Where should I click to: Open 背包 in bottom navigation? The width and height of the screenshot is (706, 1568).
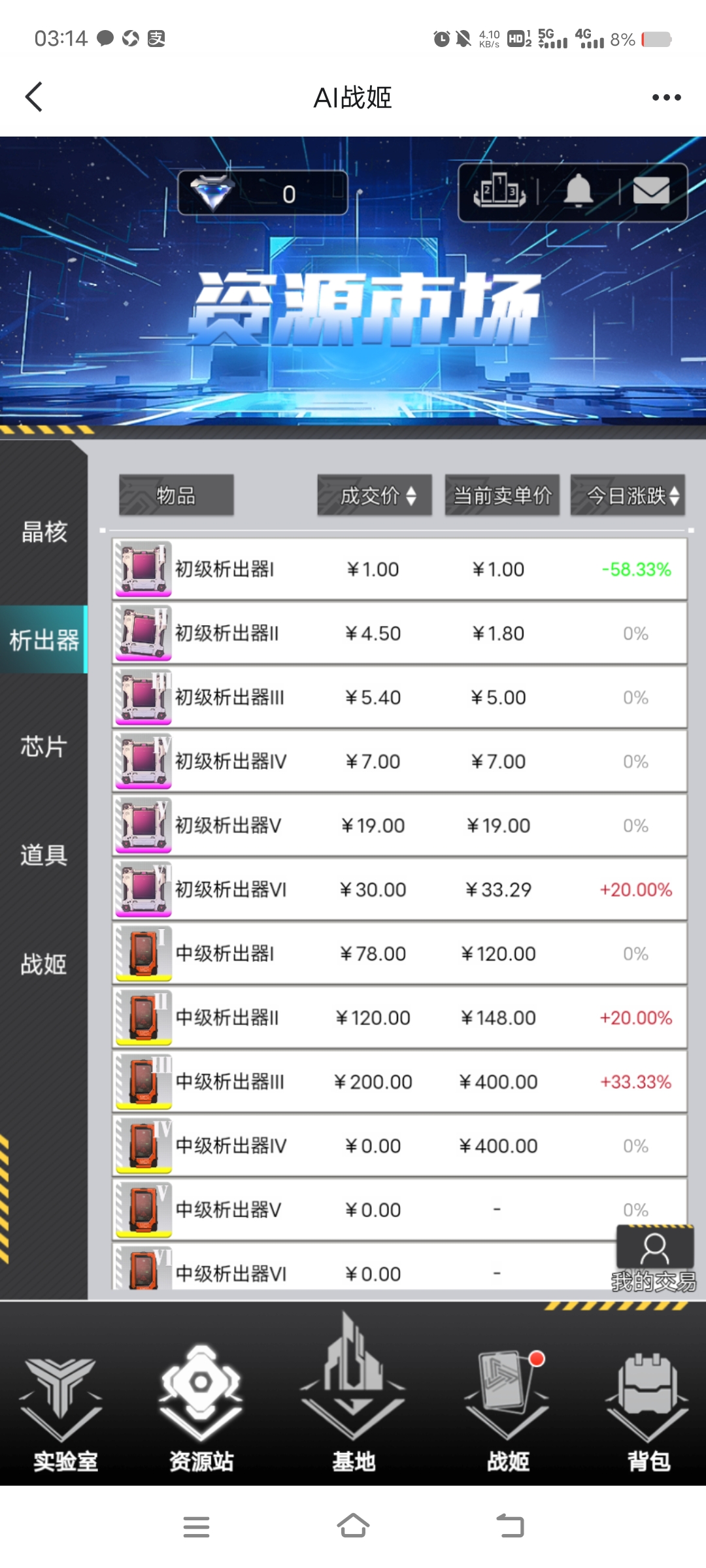(x=648, y=1411)
